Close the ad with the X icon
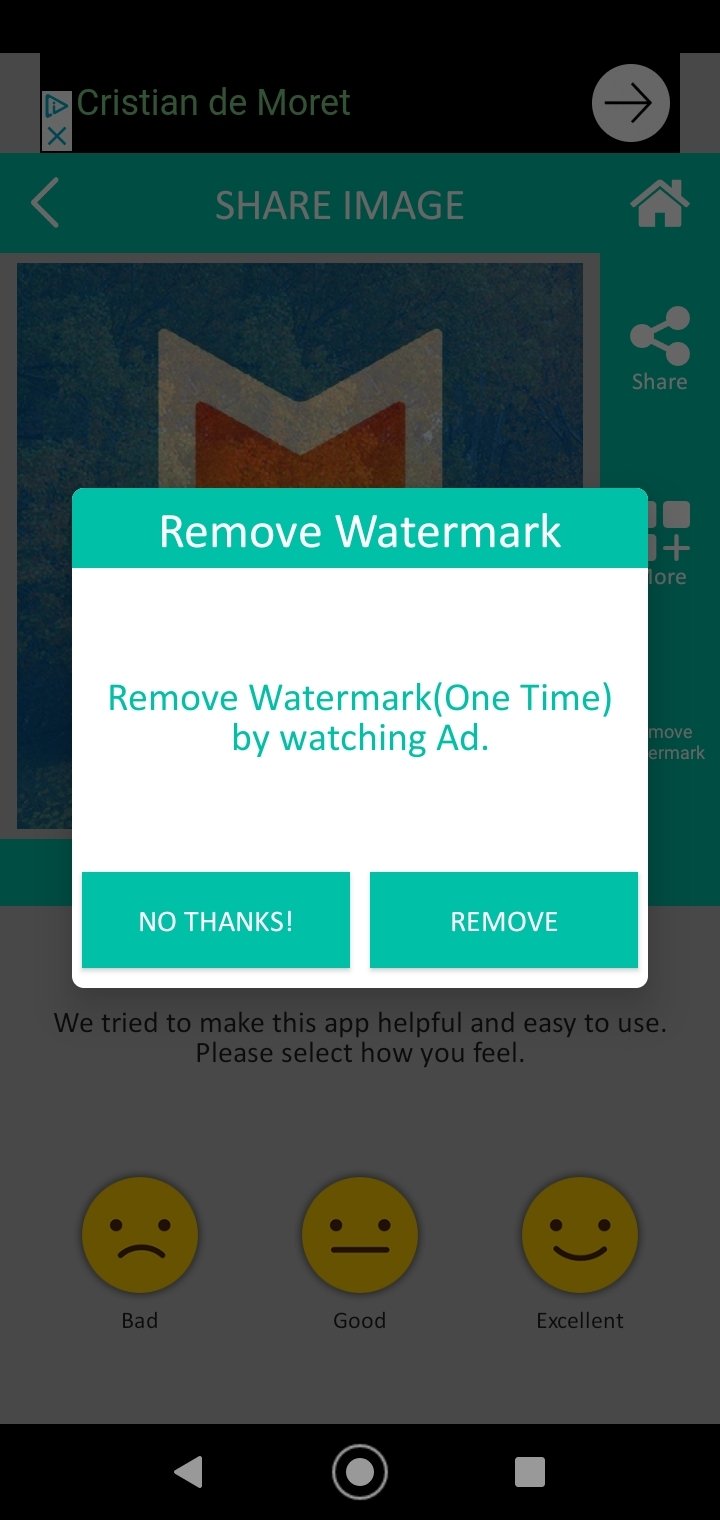 tap(57, 136)
